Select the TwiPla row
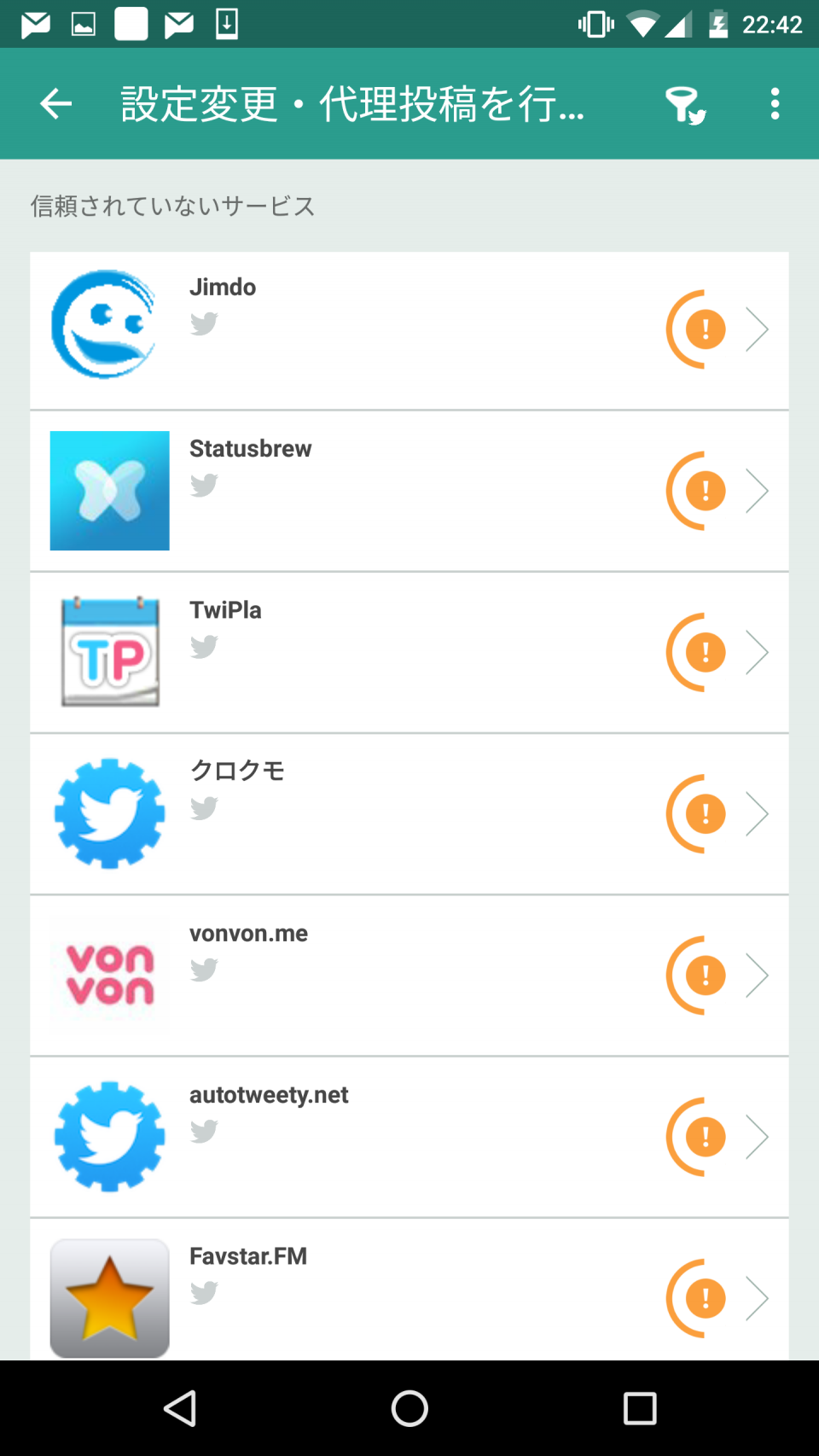The width and height of the screenshot is (819, 1456). pos(409,653)
